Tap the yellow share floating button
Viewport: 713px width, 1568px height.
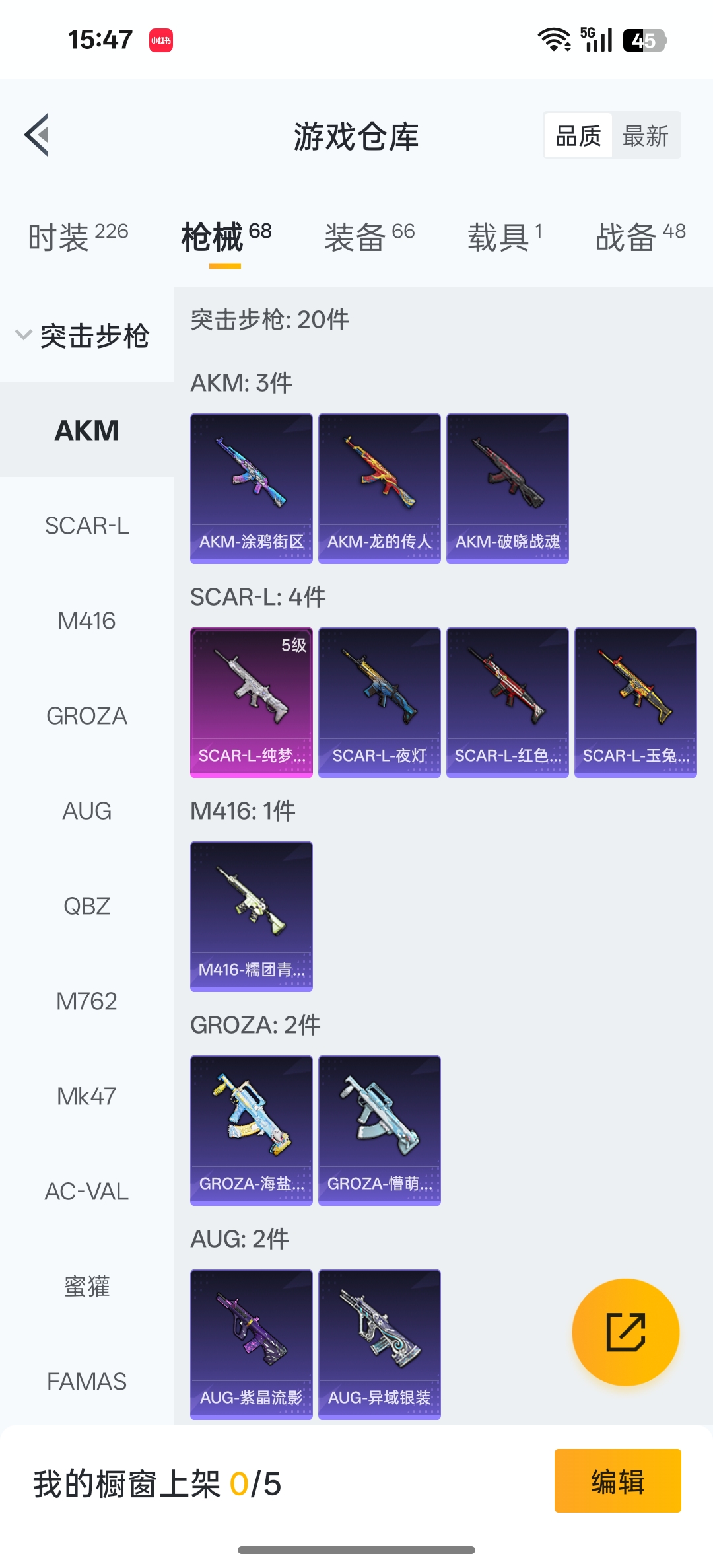tap(625, 1332)
